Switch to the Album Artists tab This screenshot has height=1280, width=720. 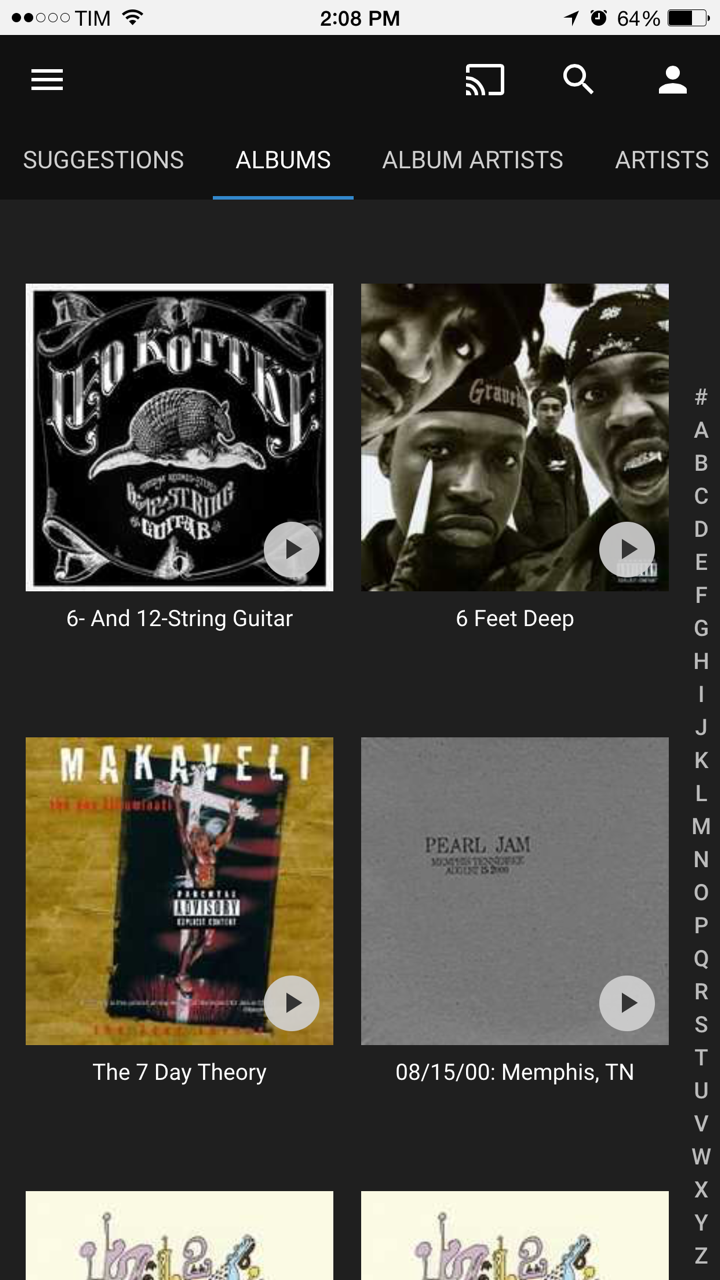472,160
